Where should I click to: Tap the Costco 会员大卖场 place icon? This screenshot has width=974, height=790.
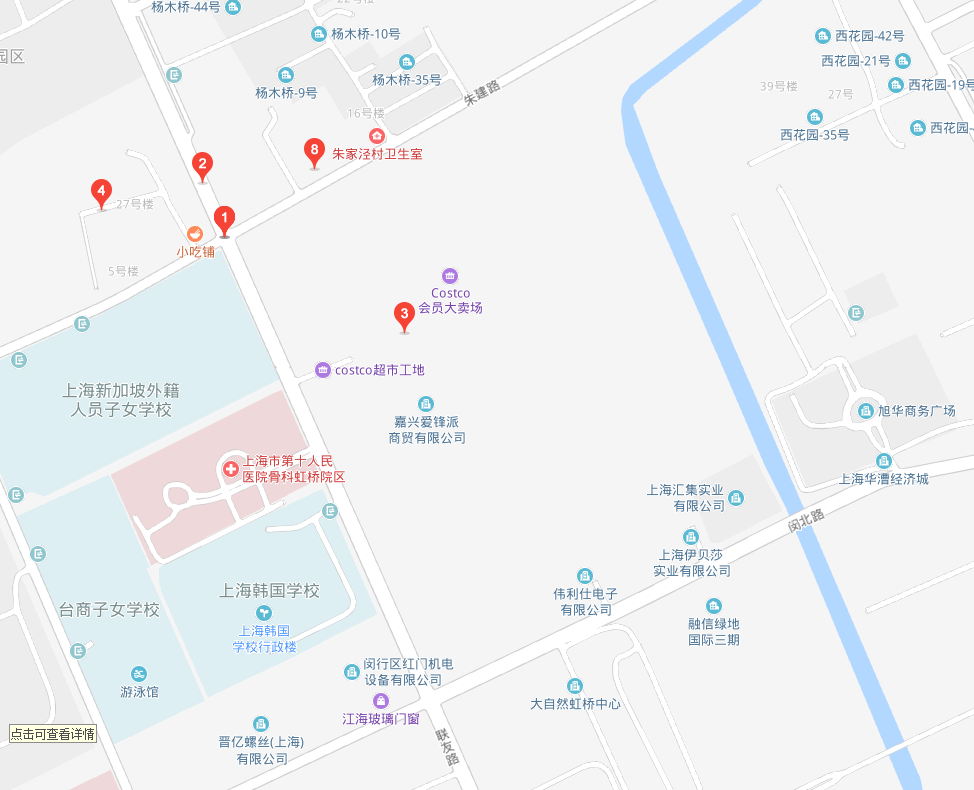(450, 276)
